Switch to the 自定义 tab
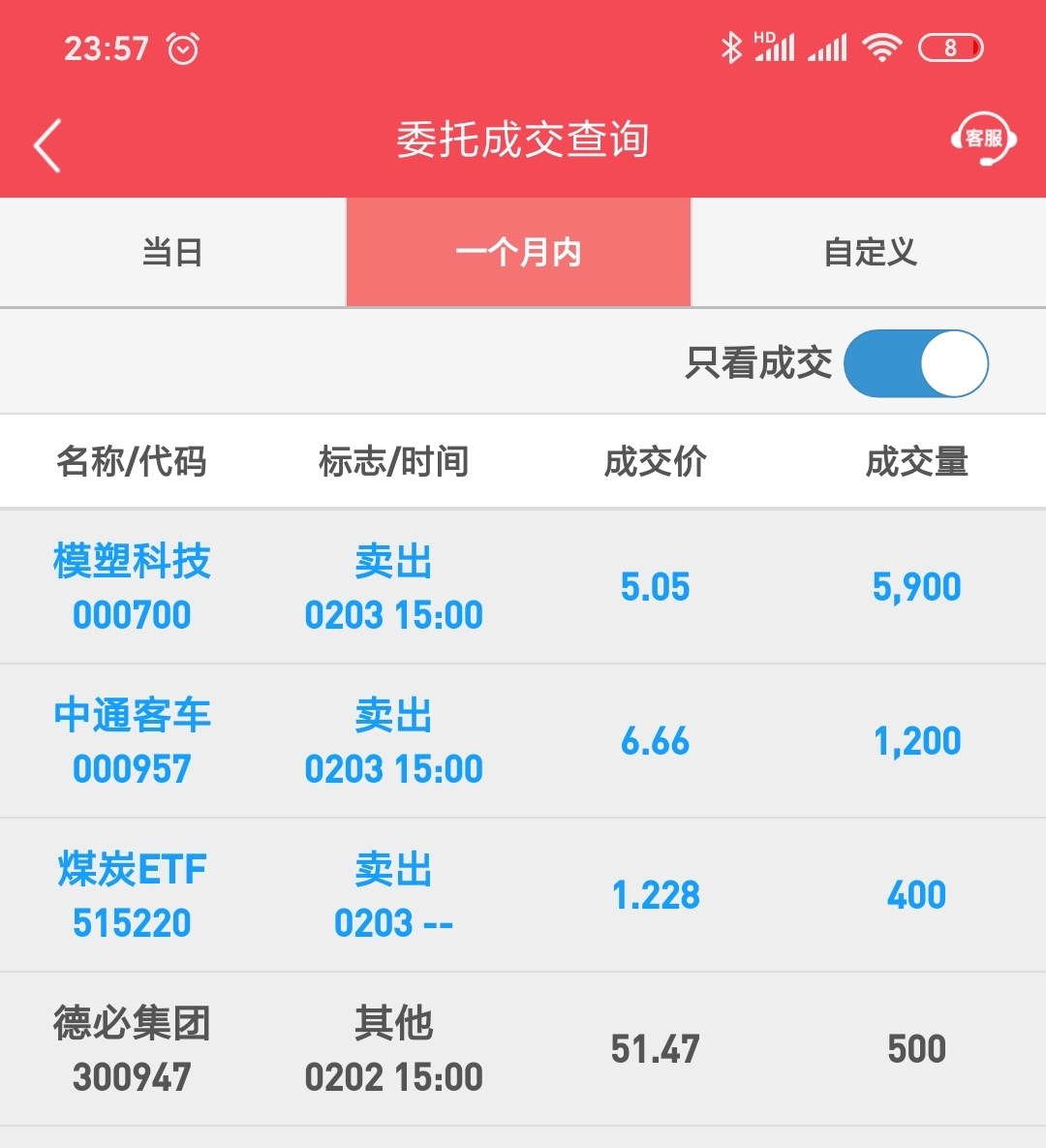The width and height of the screenshot is (1046, 1148). 868,252
